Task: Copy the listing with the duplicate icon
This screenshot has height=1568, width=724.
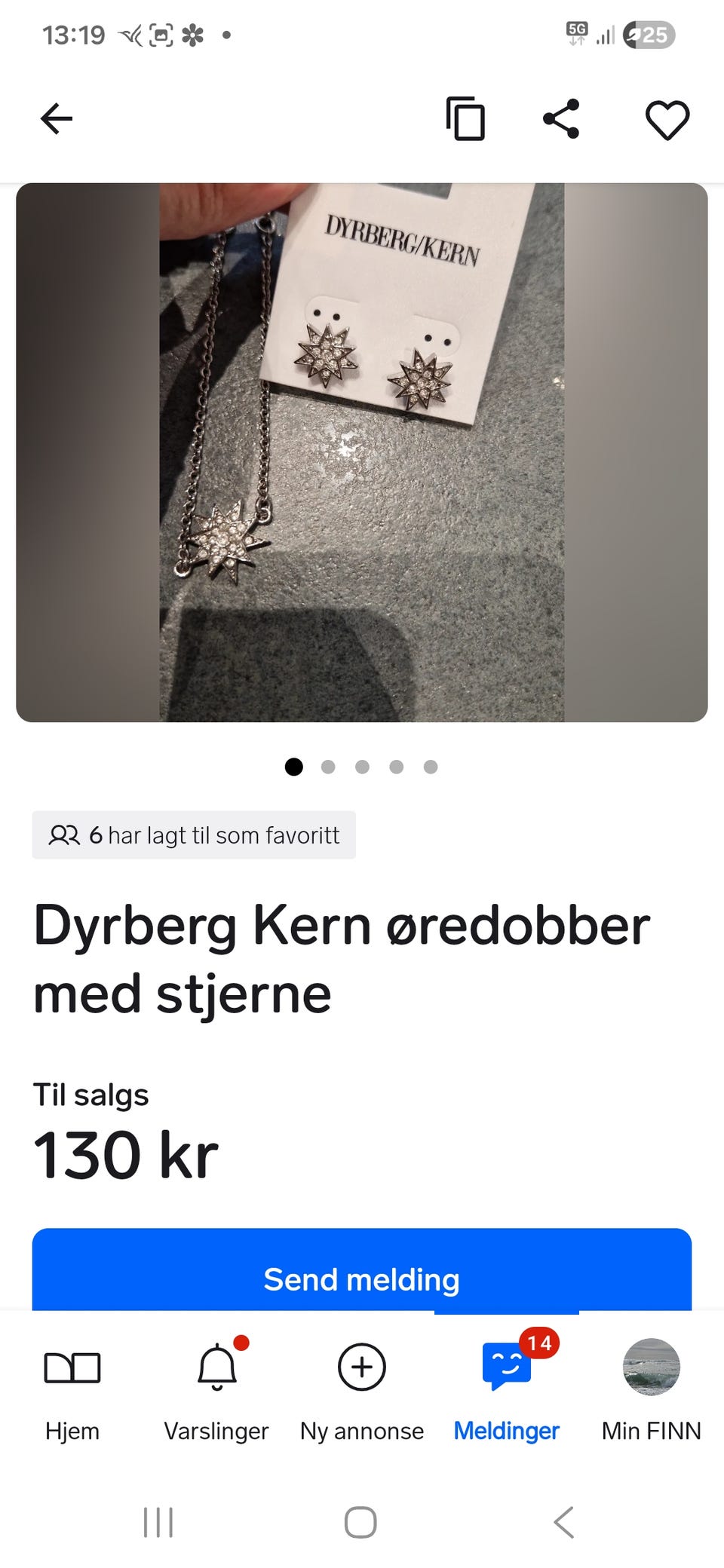Action: coord(466,118)
